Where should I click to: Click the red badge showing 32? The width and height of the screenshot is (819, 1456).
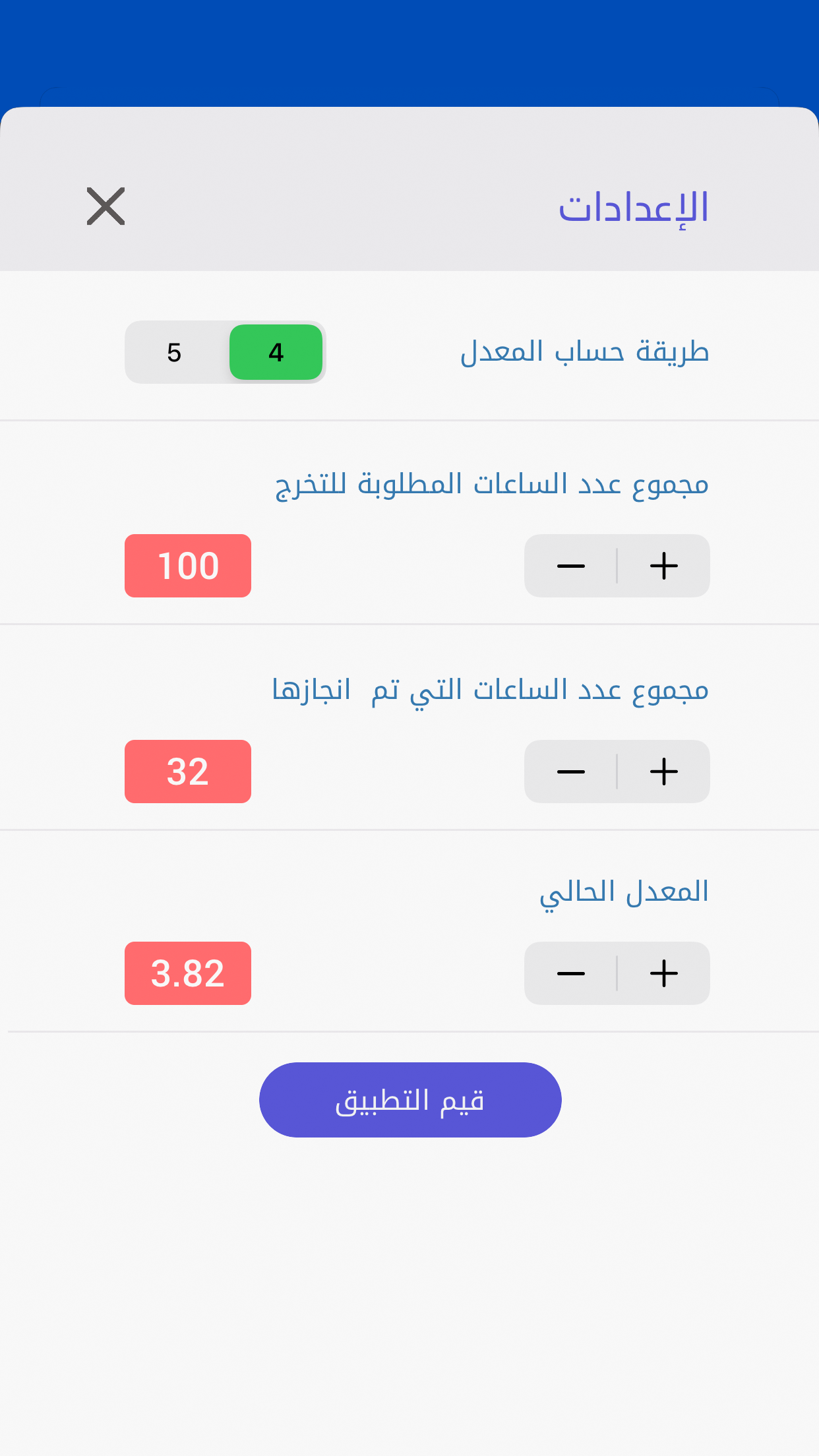pyautogui.click(x=187, y=772)
